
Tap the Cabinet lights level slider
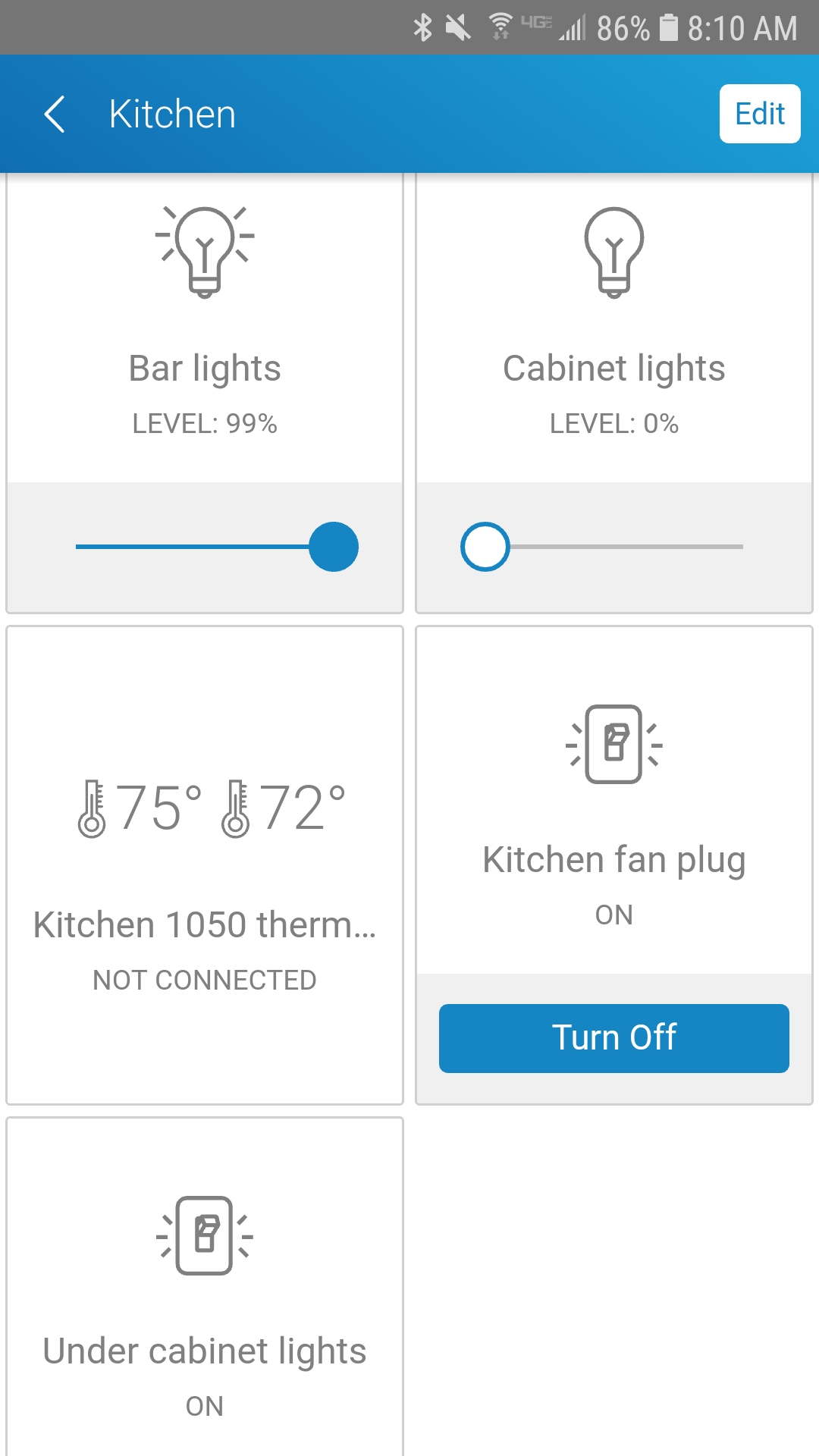[x=602, y=547]
